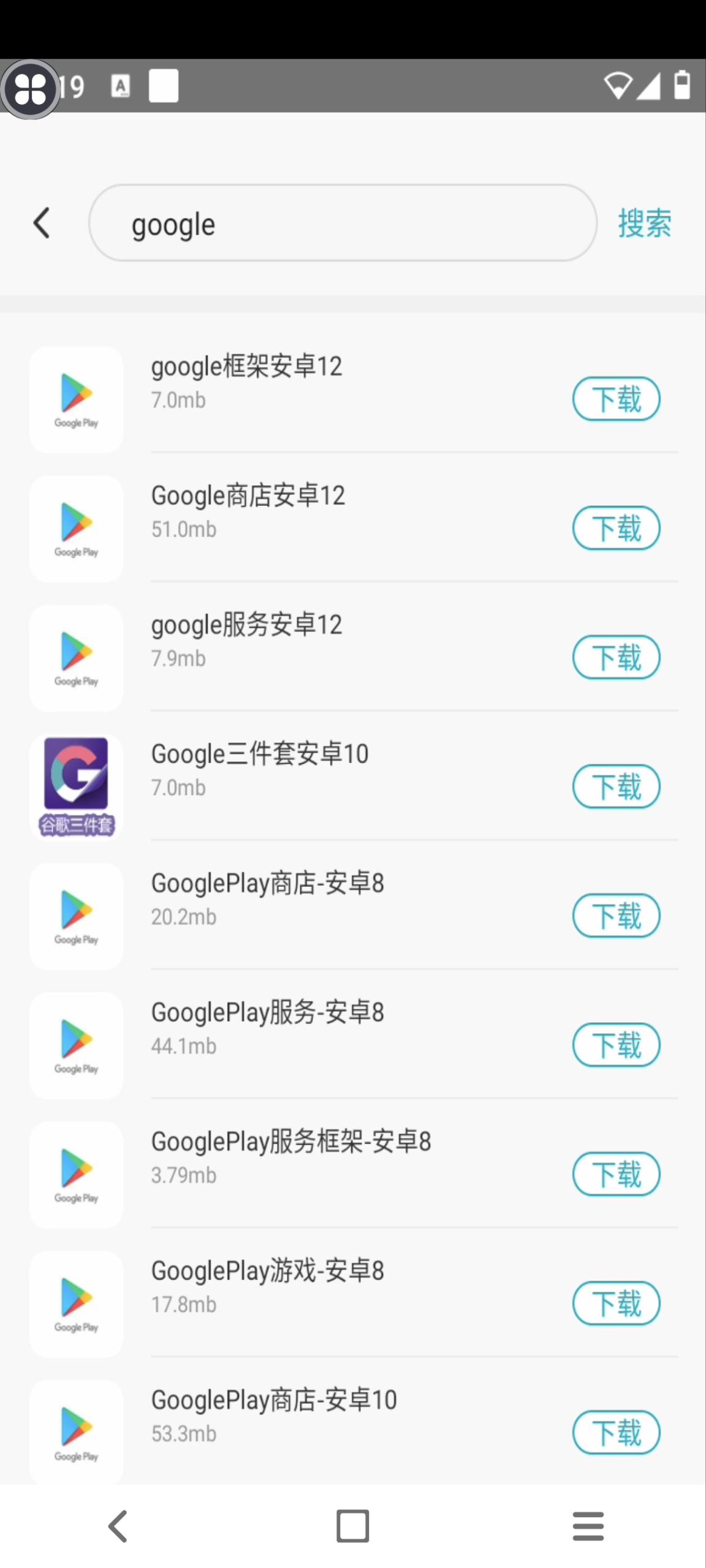This screenshot has height=1568, width=706.
Task: Click the back arrow beside the search field
Action: click(x=40, y=223)
